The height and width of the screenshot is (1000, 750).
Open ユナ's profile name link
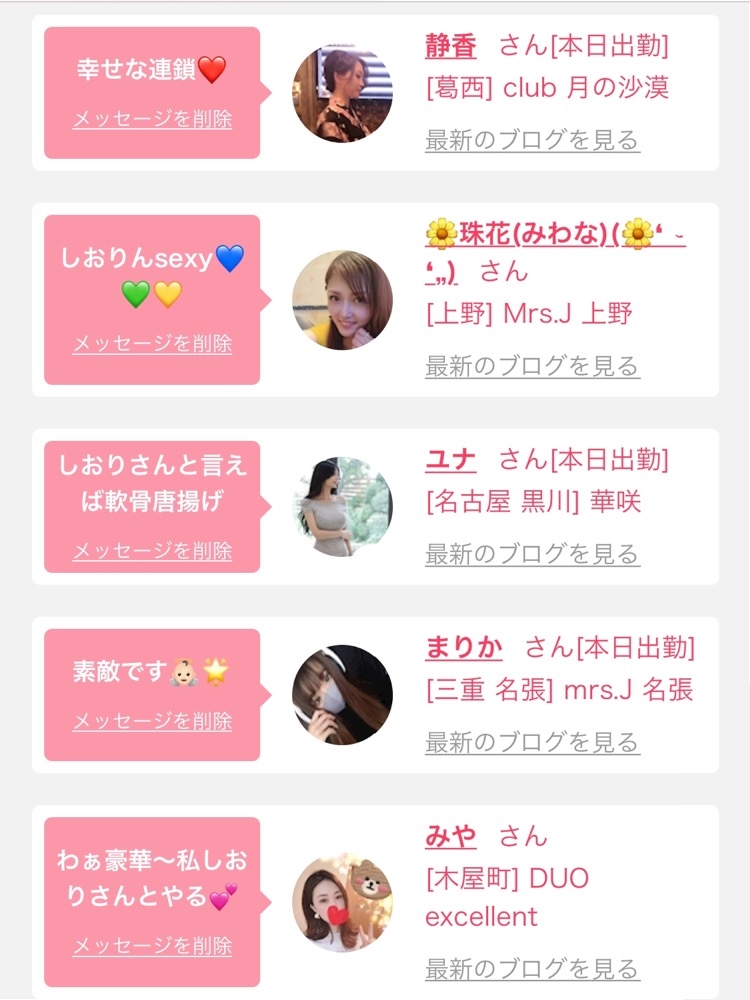(451, 460)
